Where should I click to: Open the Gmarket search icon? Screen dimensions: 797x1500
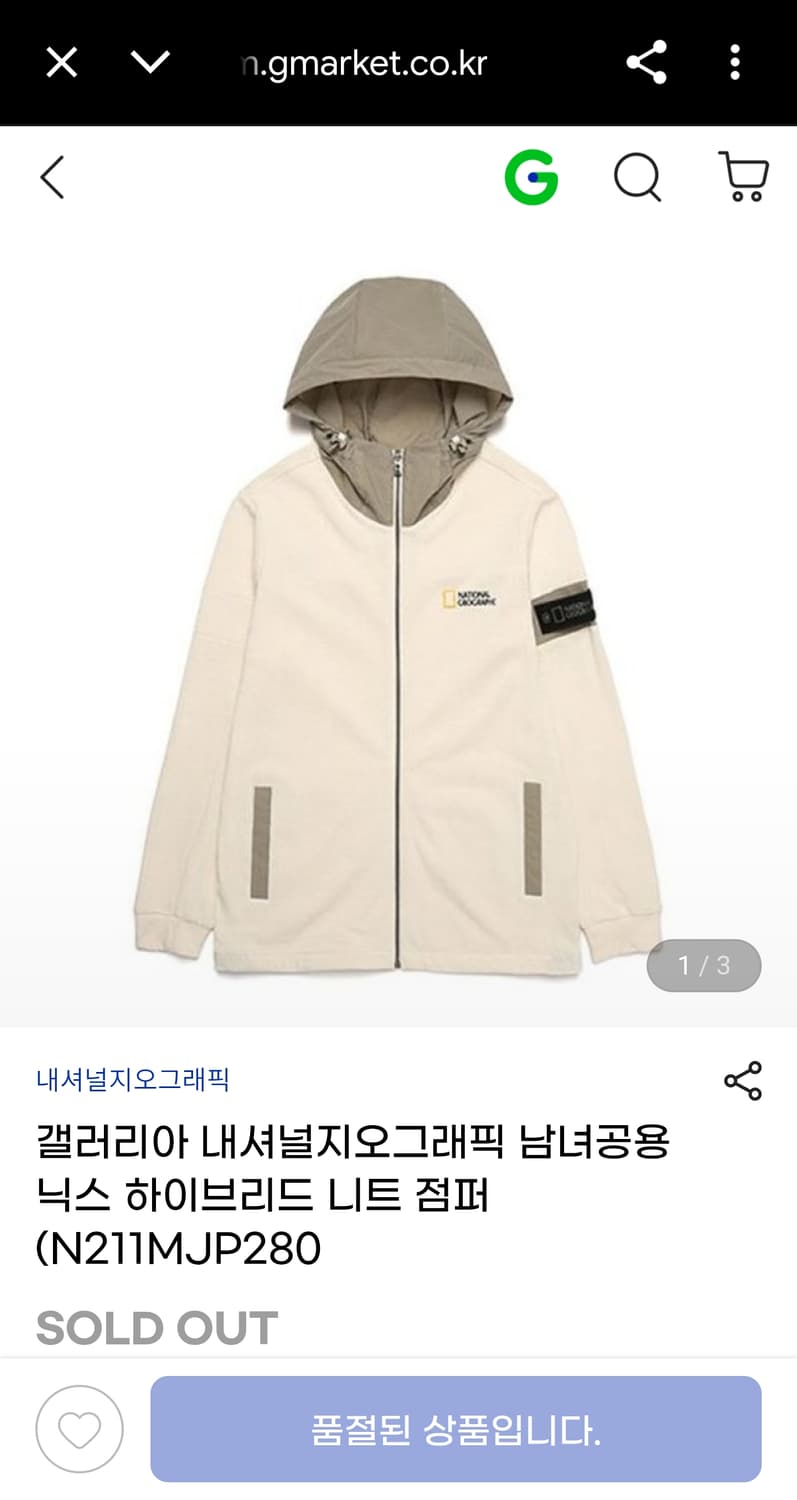coord(638,178)
